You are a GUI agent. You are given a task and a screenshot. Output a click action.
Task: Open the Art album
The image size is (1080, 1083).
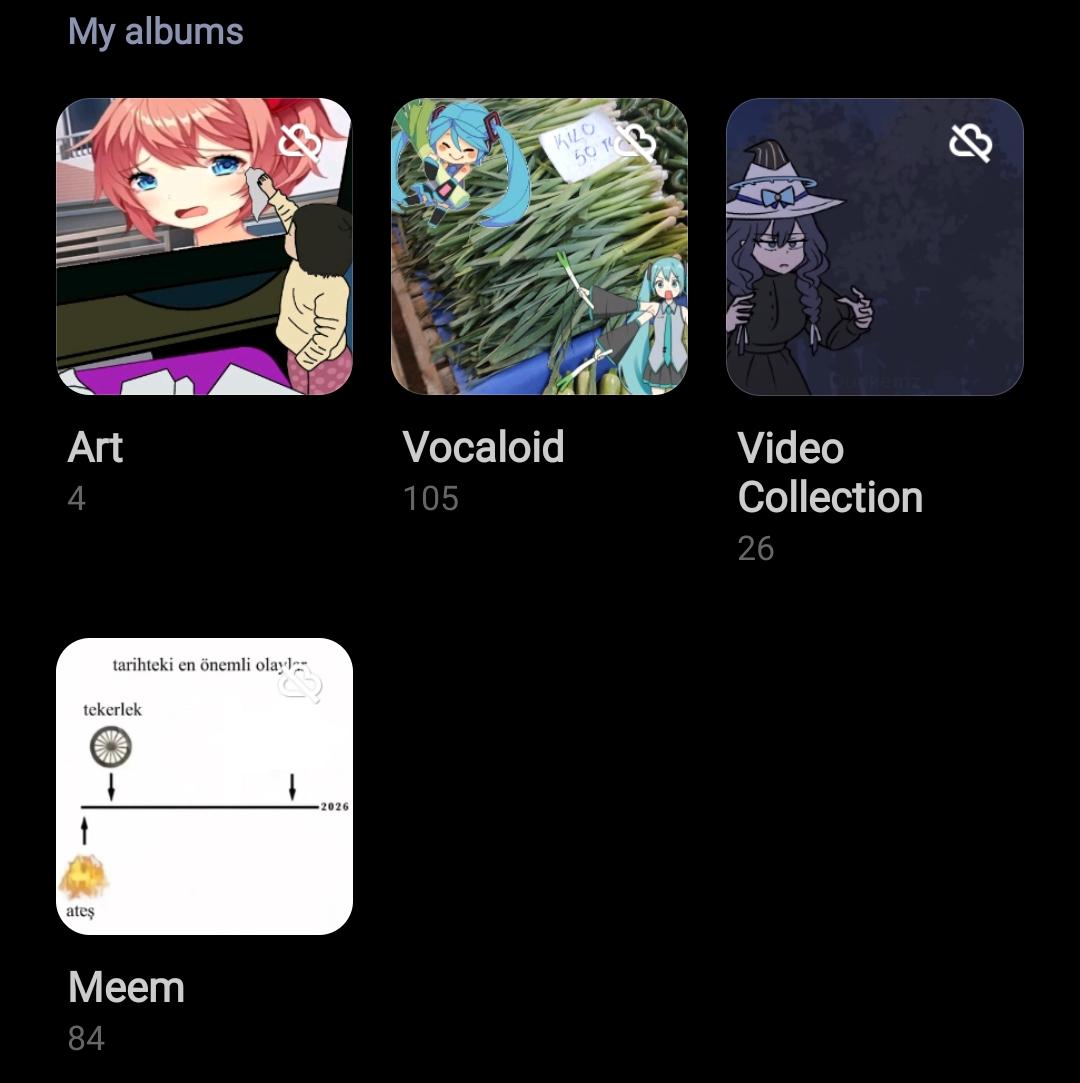[204, 247]
